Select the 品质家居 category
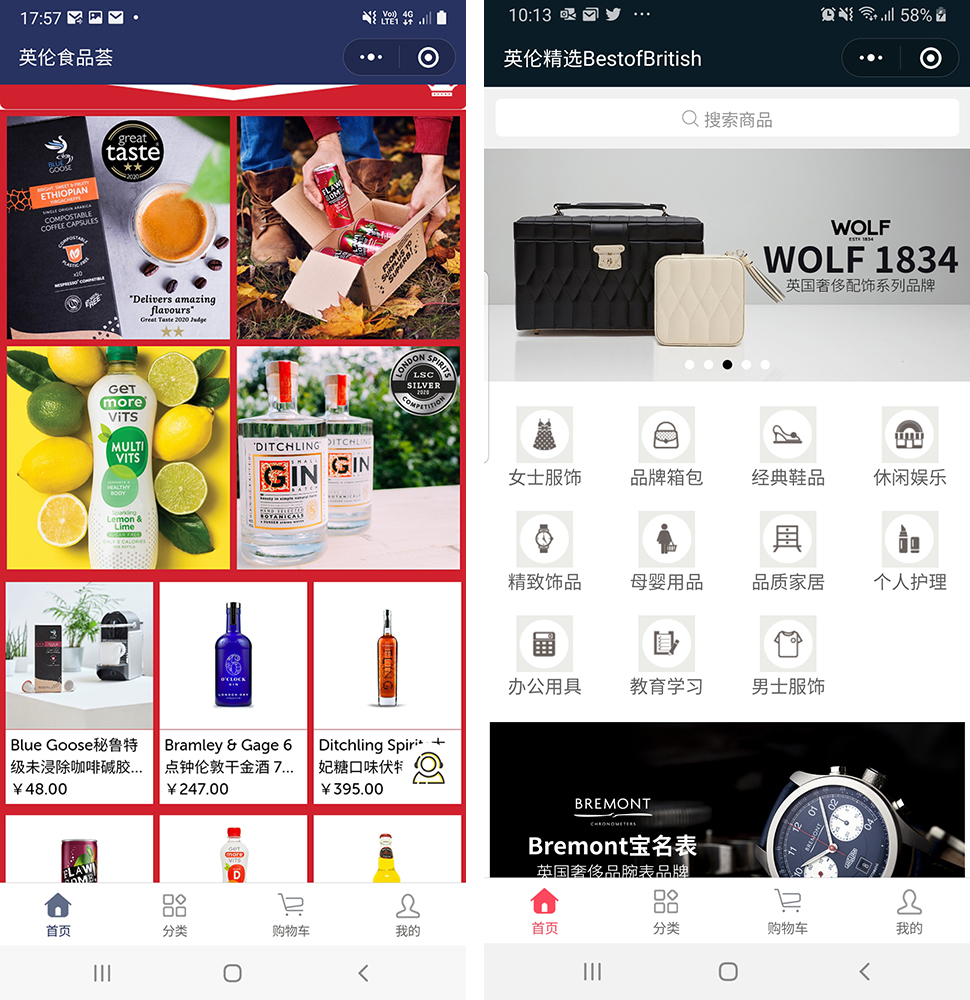 point(788,550)
